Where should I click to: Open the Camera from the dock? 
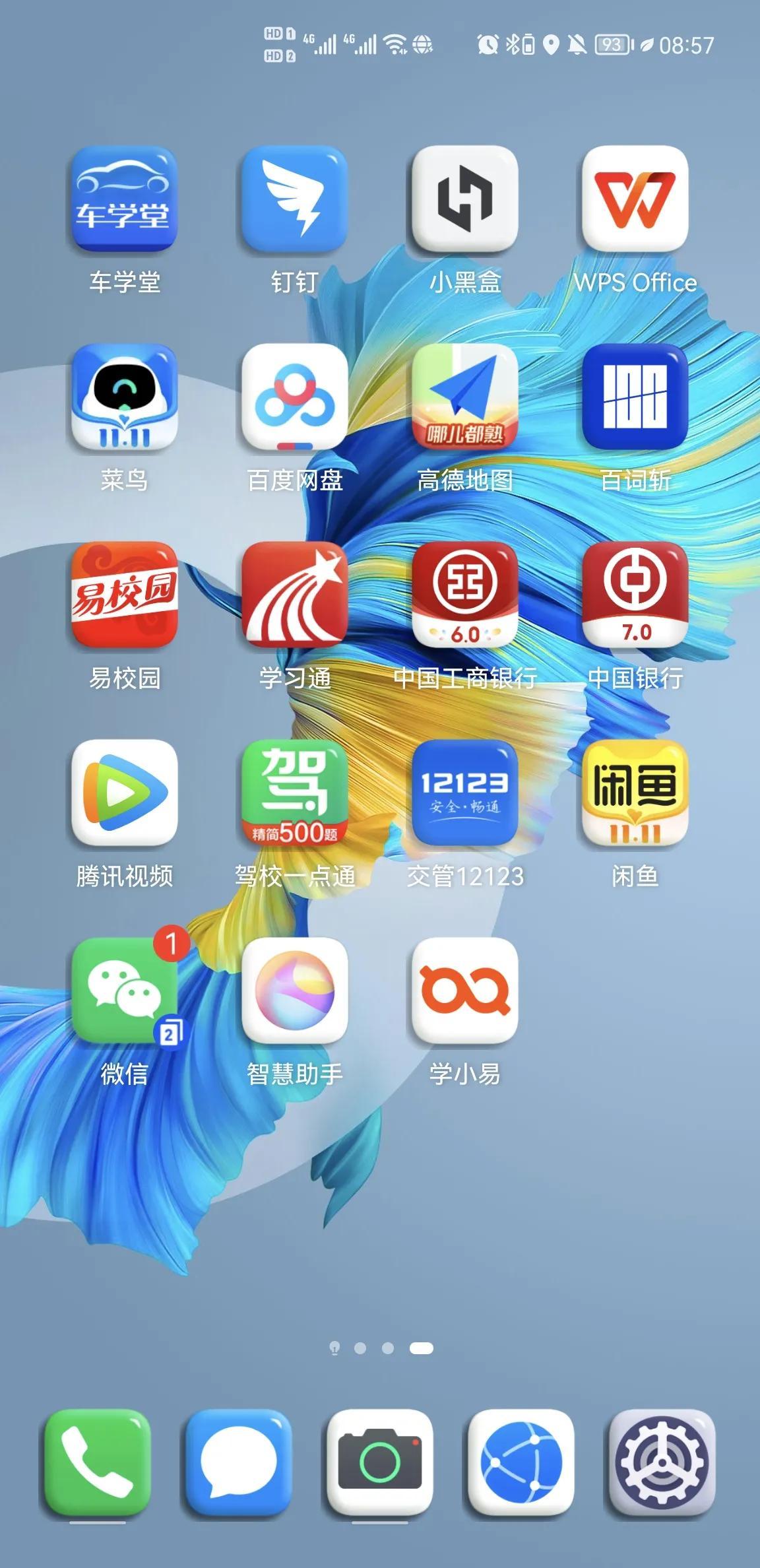coord(380,1462)
